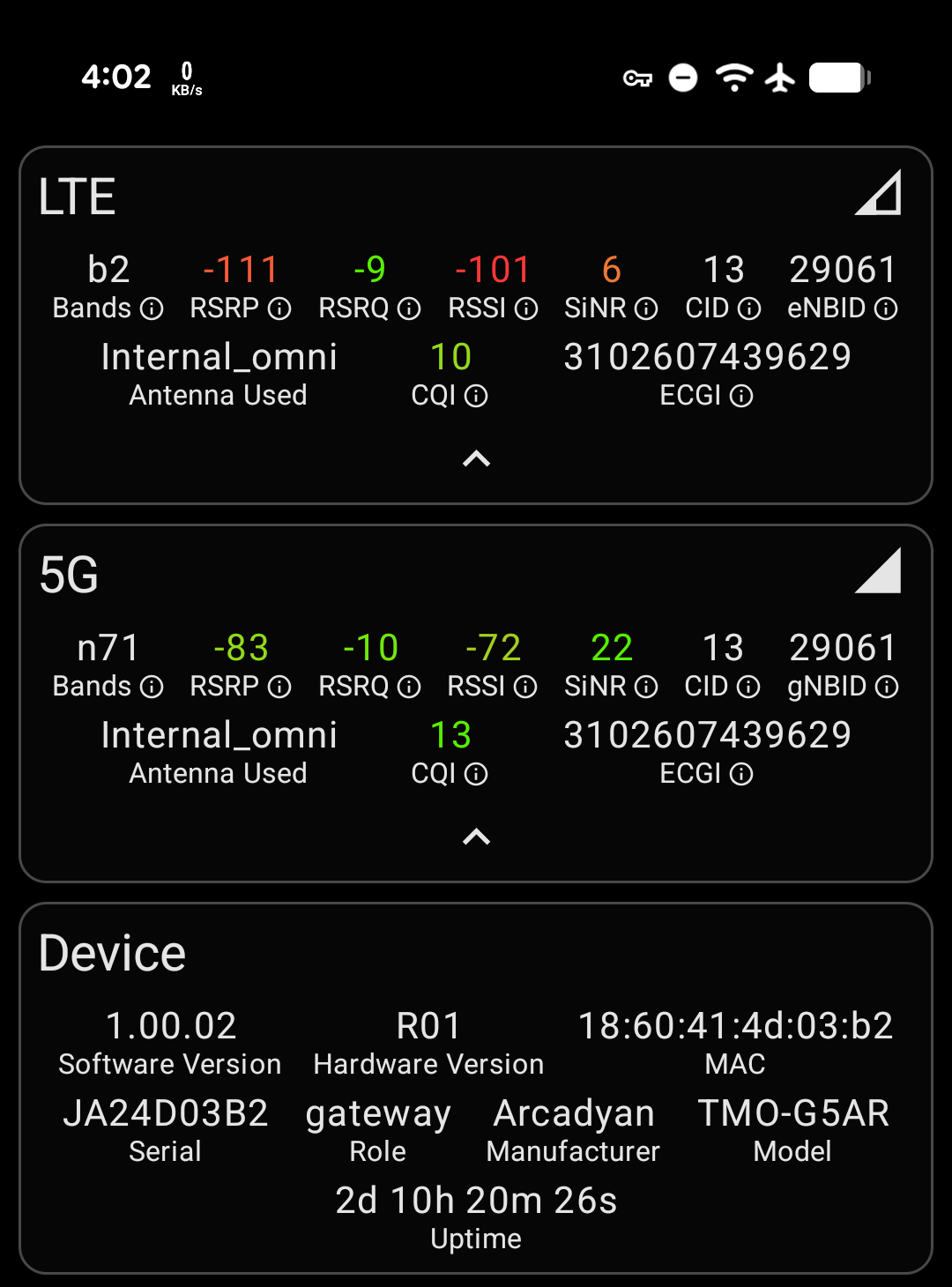Show info for LTE RSRP
The height and width of the screenshot is (1287, 952).
click(x=279, y=309)
